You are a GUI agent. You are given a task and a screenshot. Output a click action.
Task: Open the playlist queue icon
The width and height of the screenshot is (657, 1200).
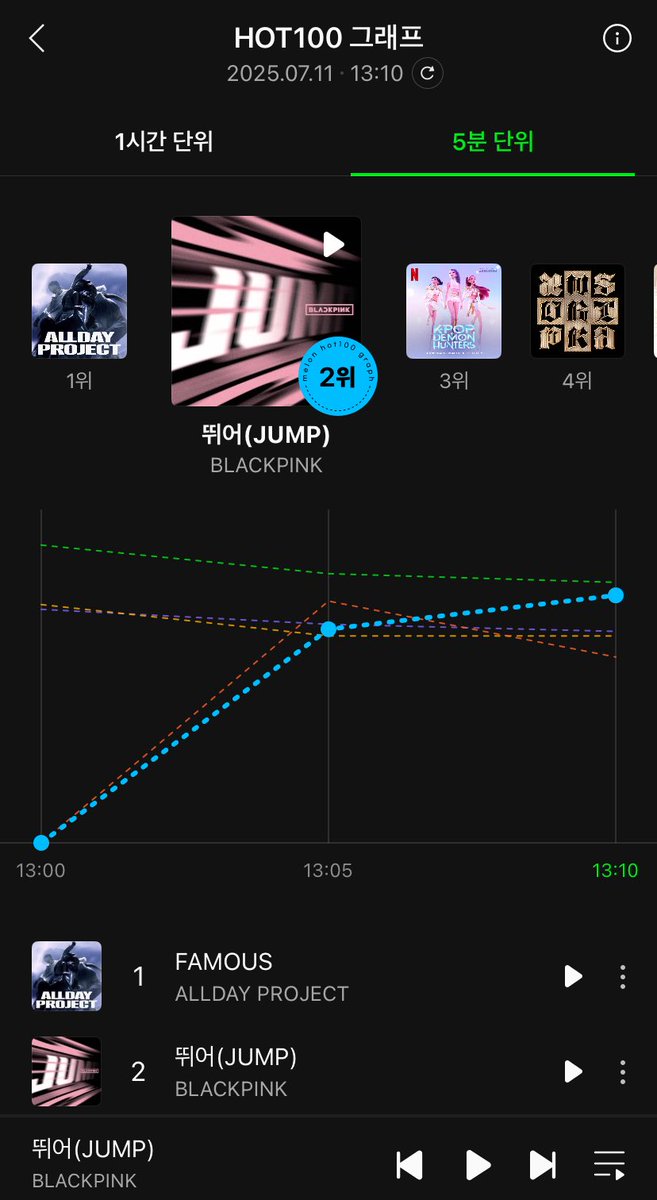click(609, 1165)
